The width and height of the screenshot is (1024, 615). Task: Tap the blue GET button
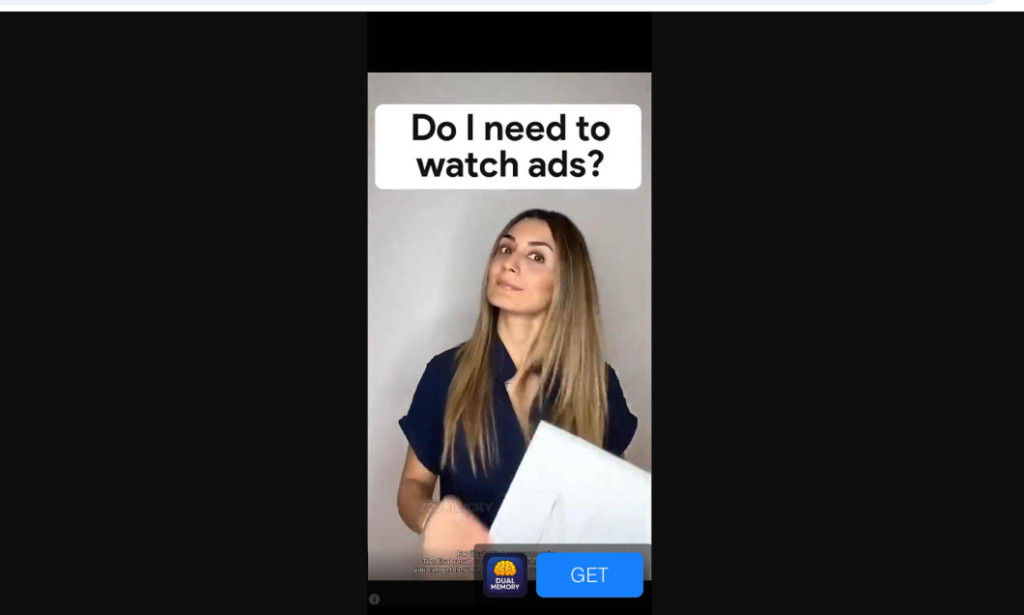(589, 575)
